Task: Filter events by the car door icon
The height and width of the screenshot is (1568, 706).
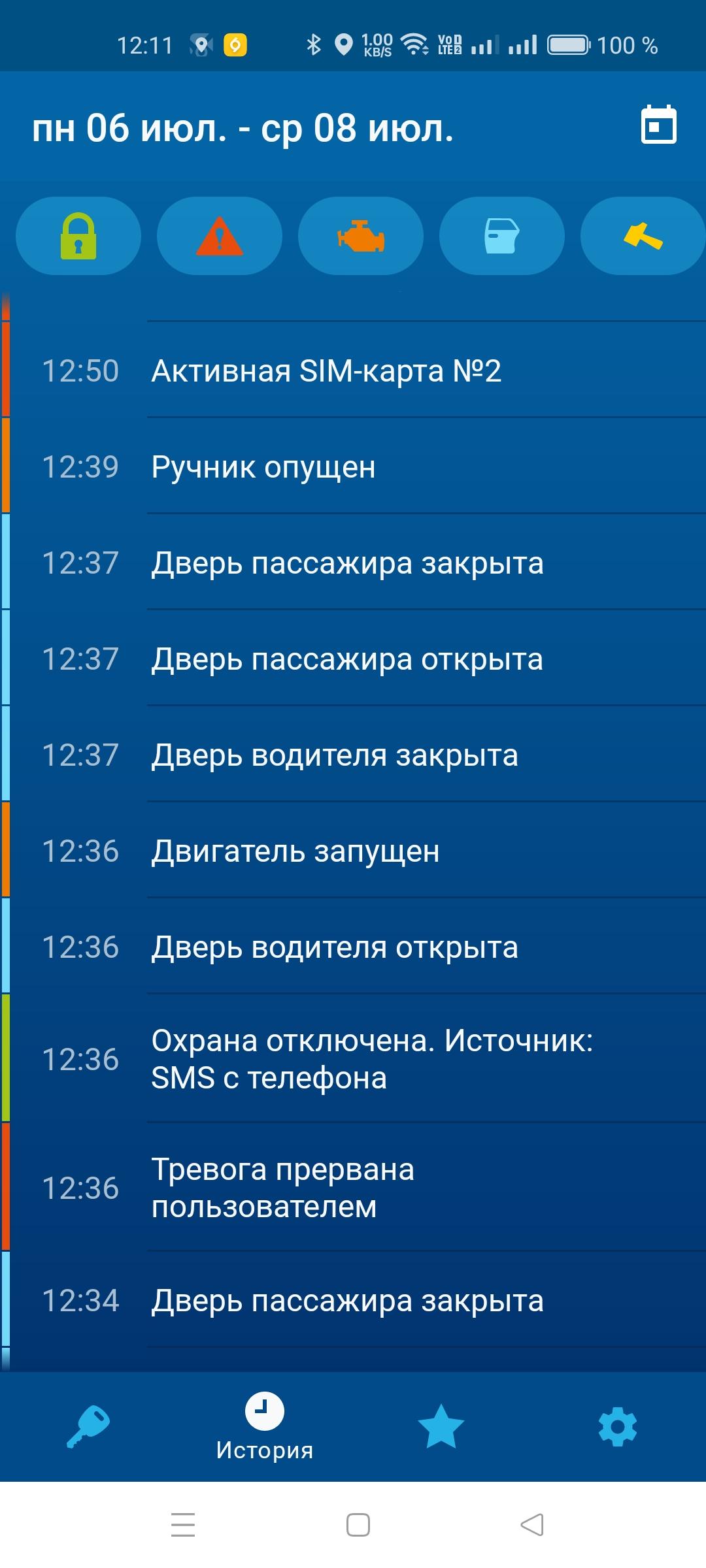Action: [502, 236]
